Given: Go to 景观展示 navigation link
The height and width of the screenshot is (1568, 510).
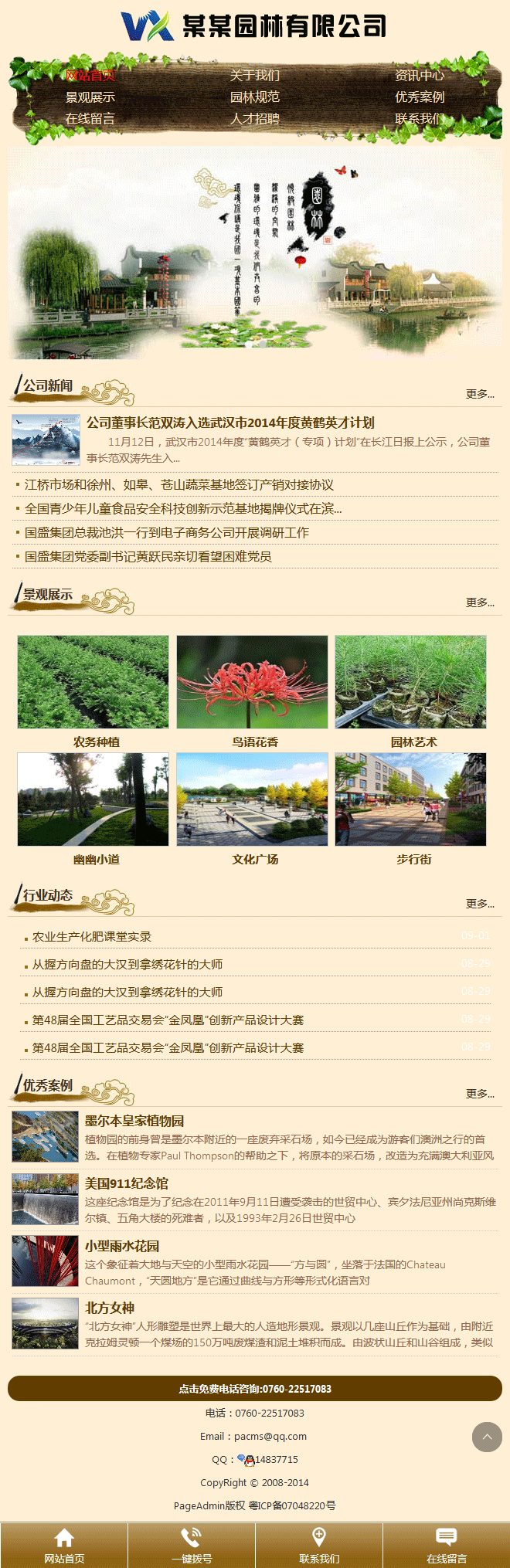Looking at the screenshot, I should [x=90, y=97].
